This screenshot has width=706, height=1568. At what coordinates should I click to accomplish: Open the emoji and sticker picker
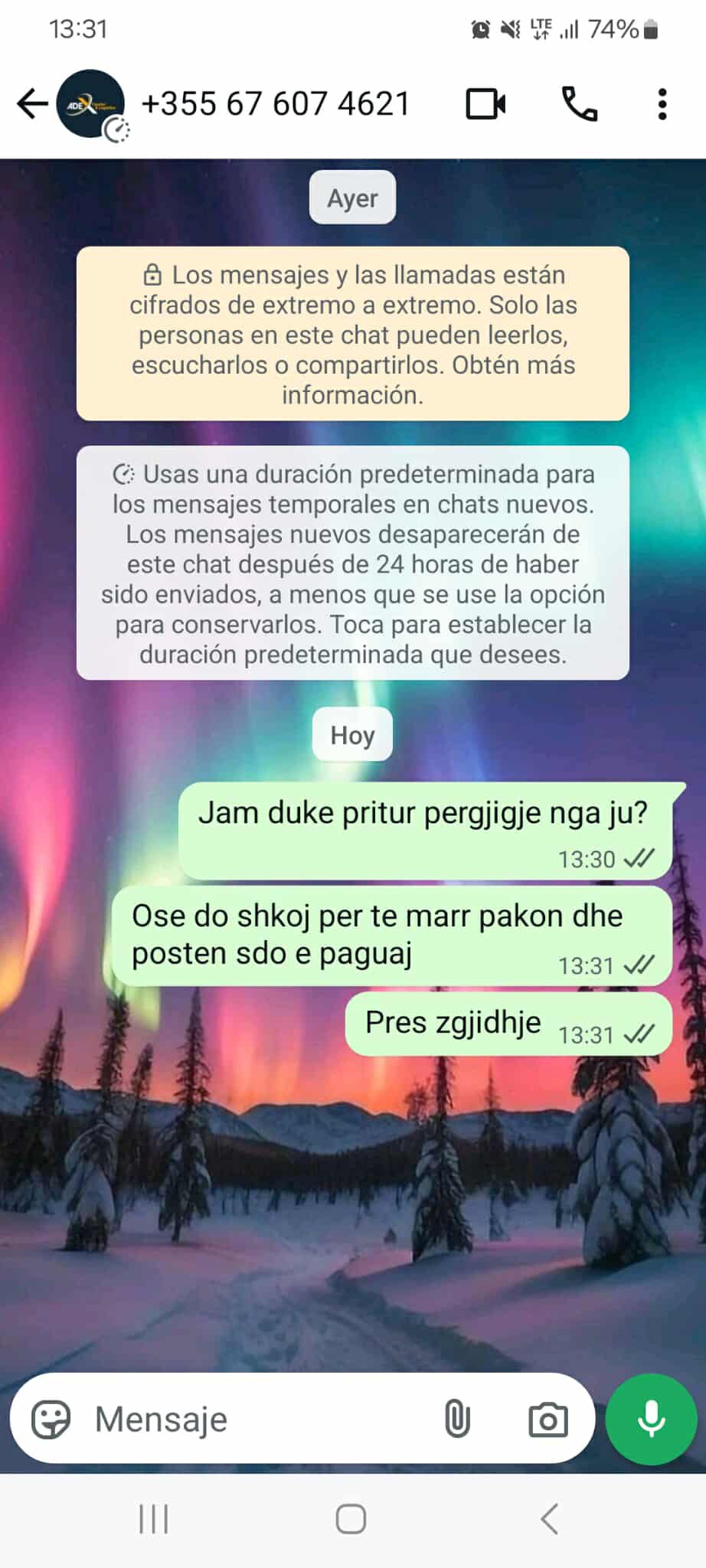51,1419
